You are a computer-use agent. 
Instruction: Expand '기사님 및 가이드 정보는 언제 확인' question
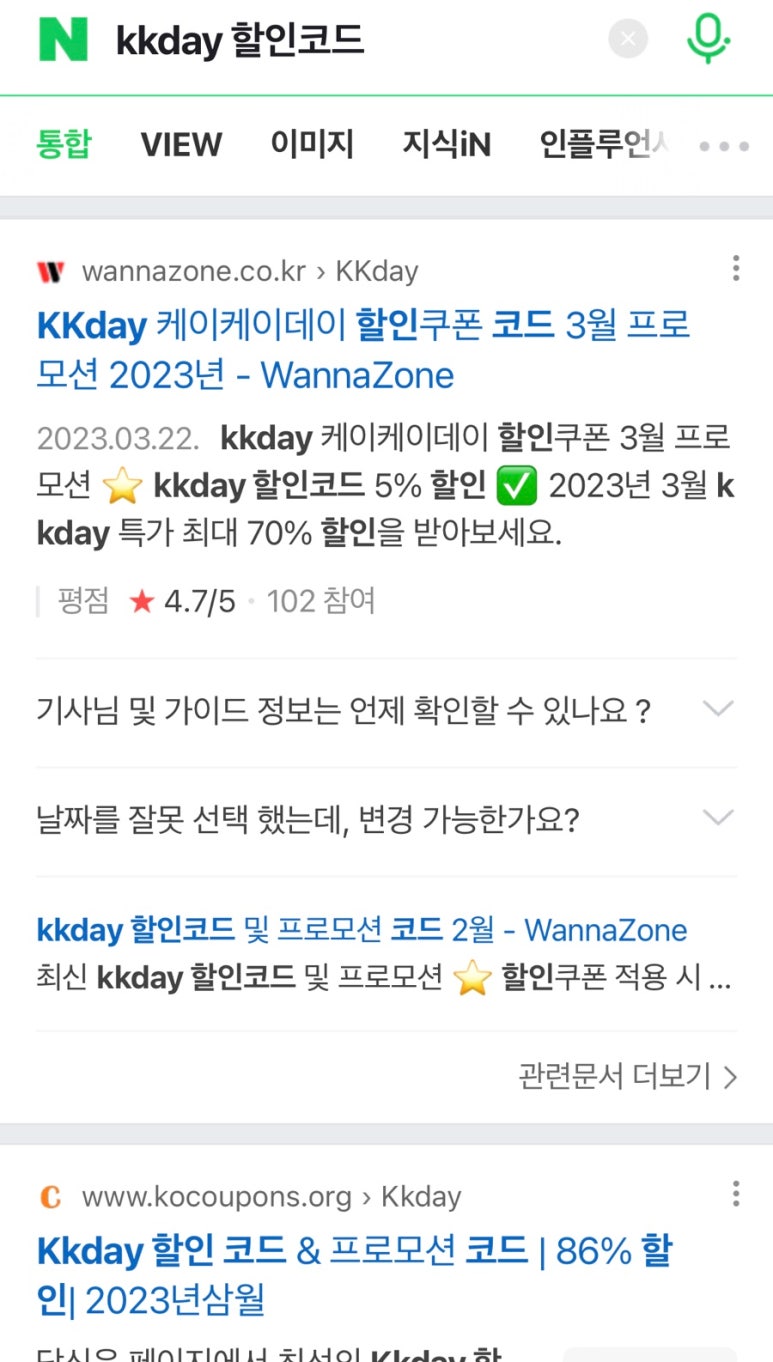point(386,712)
